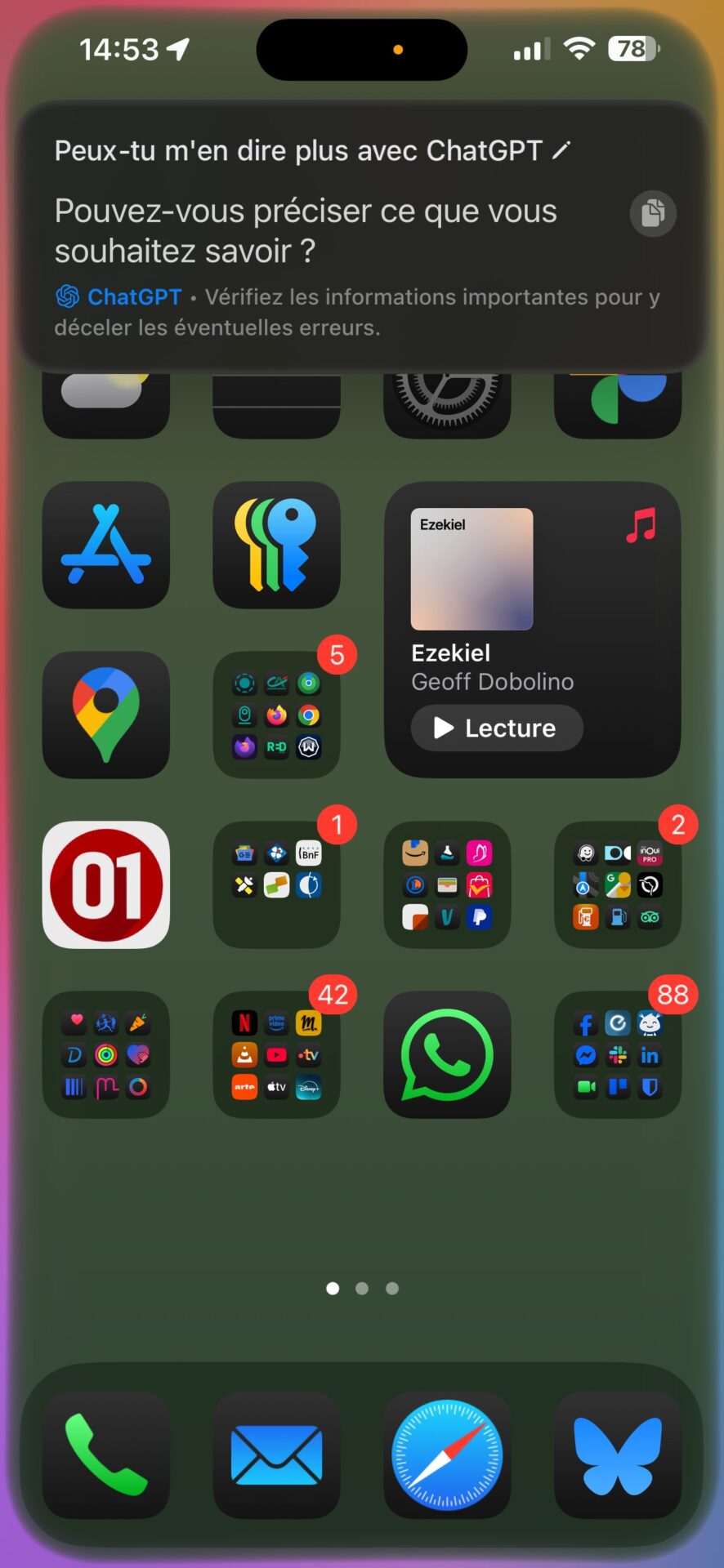Open the Phone app in the dock
This screenshot has height=1568, width=724.
(x=106, y=1455)
